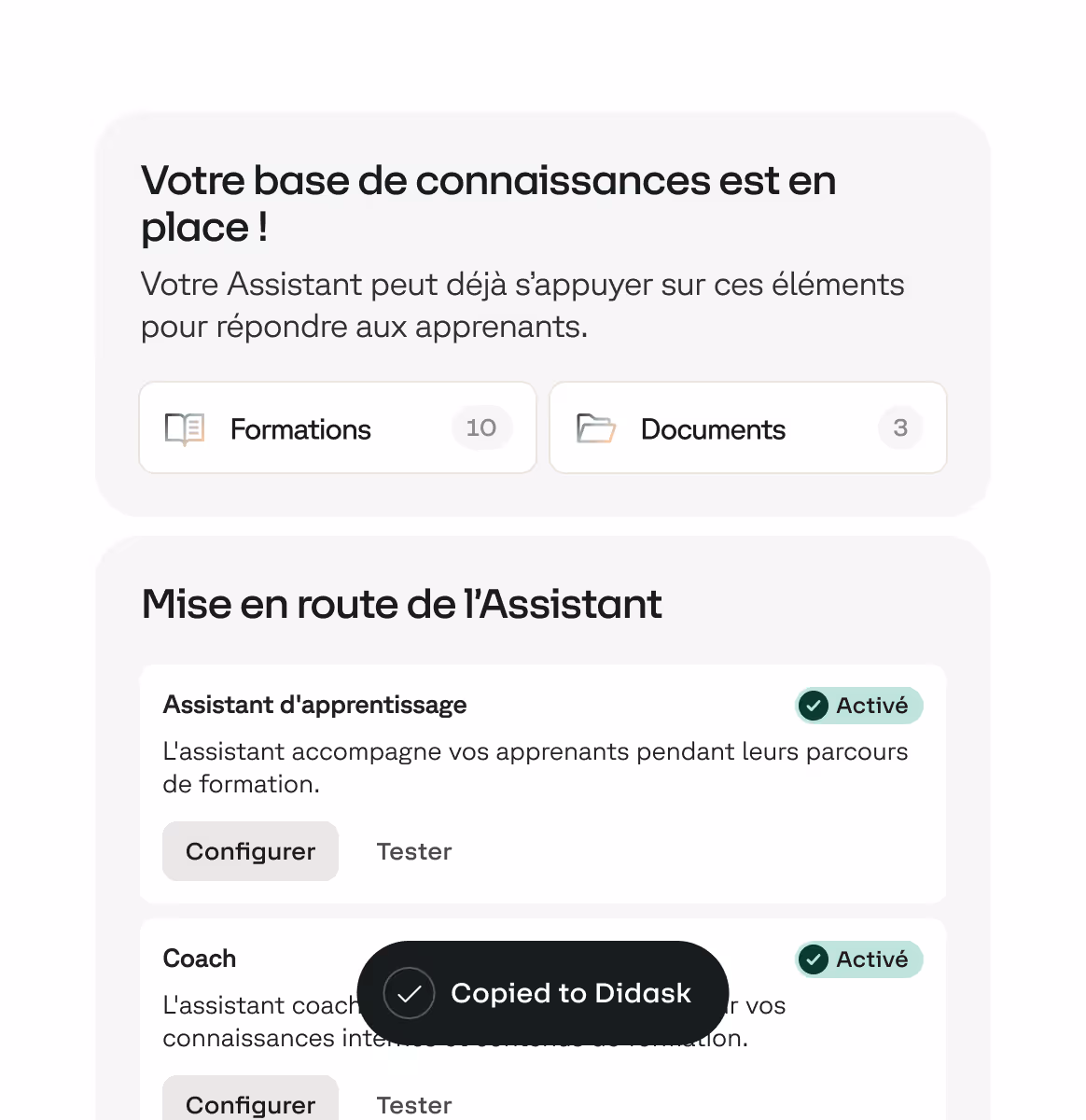Open the Formations card
Screen dimensions: 1086x1120
click(337, 427)
